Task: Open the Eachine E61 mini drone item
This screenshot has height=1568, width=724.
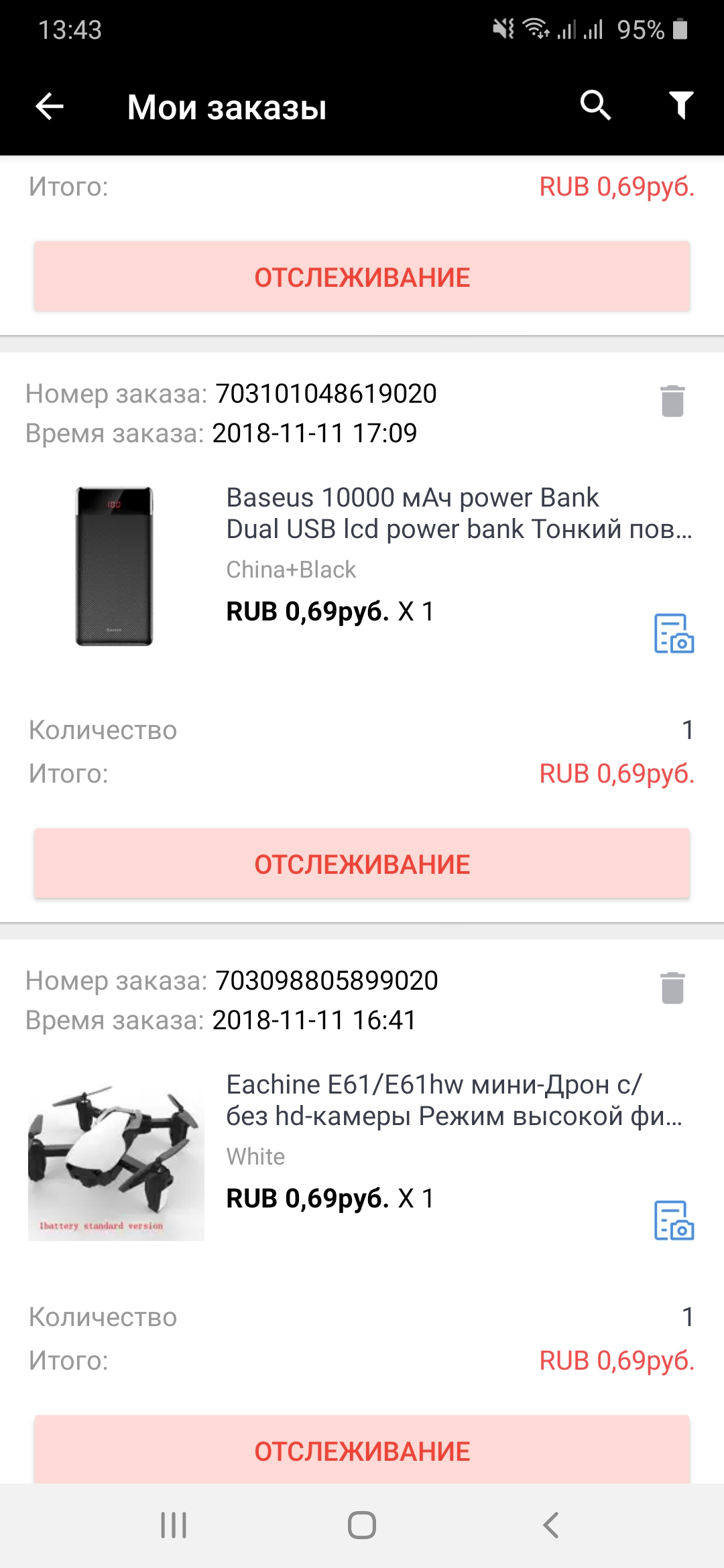Action: [362, 1153]
